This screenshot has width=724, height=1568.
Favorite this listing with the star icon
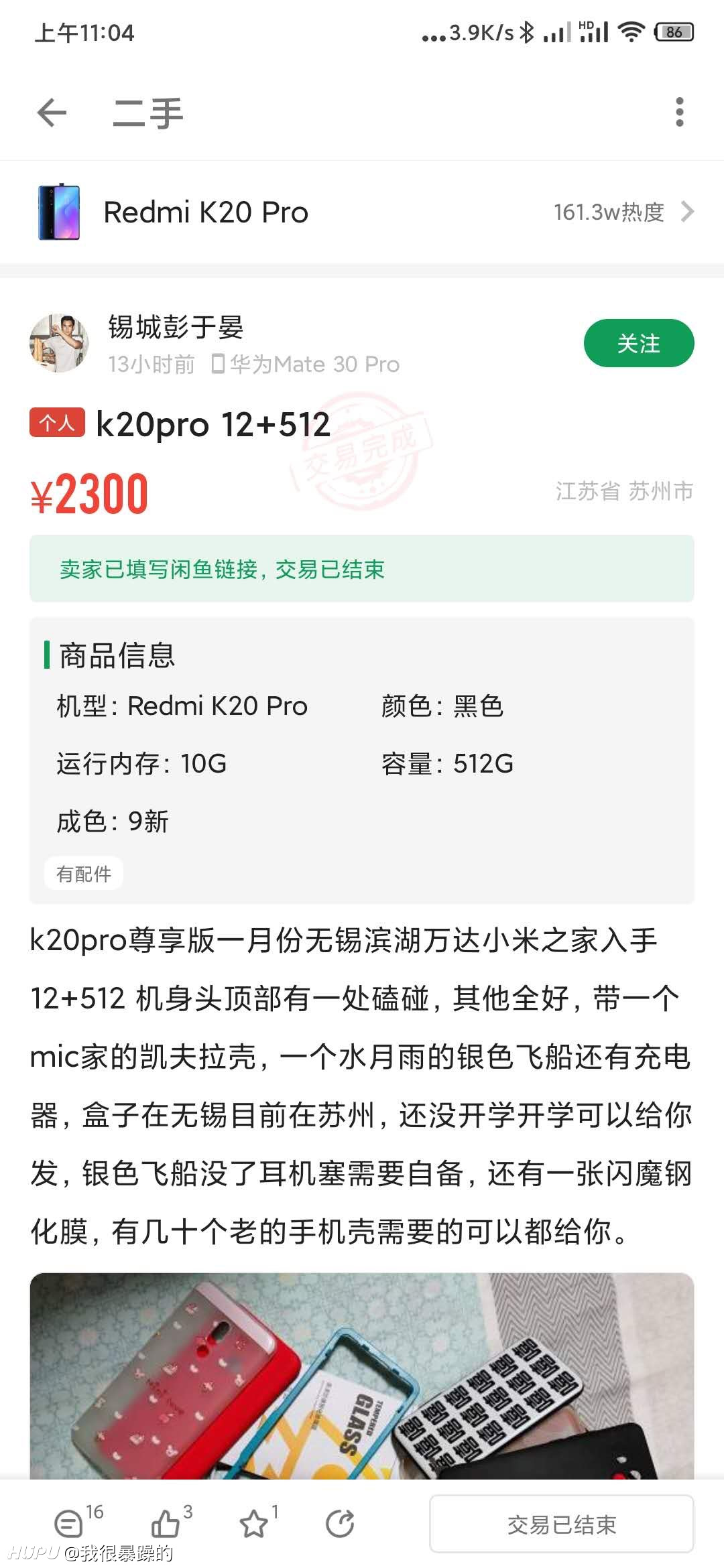[253, 1524]
